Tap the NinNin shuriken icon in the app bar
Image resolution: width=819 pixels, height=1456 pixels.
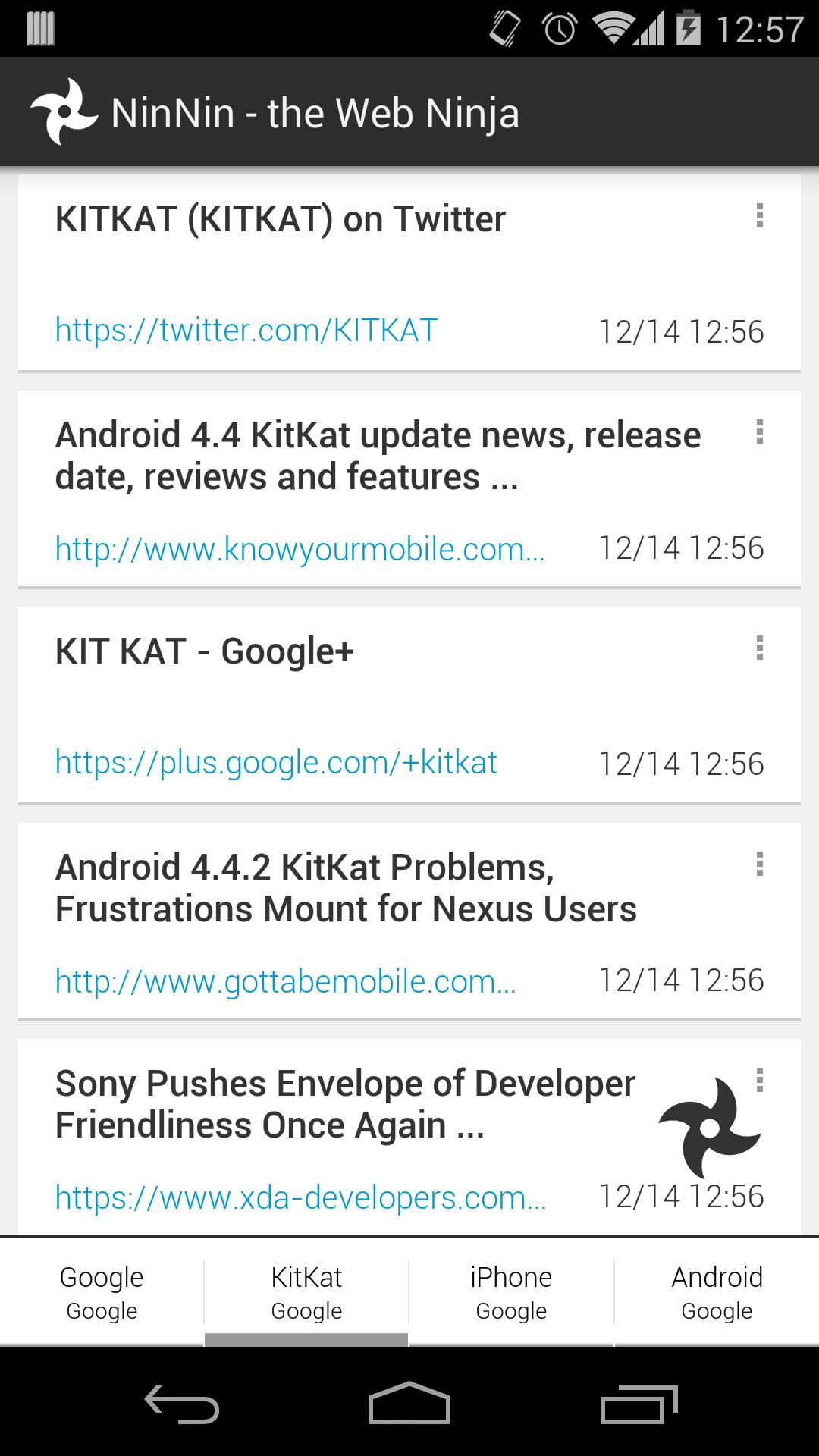[x=64, y=112]
